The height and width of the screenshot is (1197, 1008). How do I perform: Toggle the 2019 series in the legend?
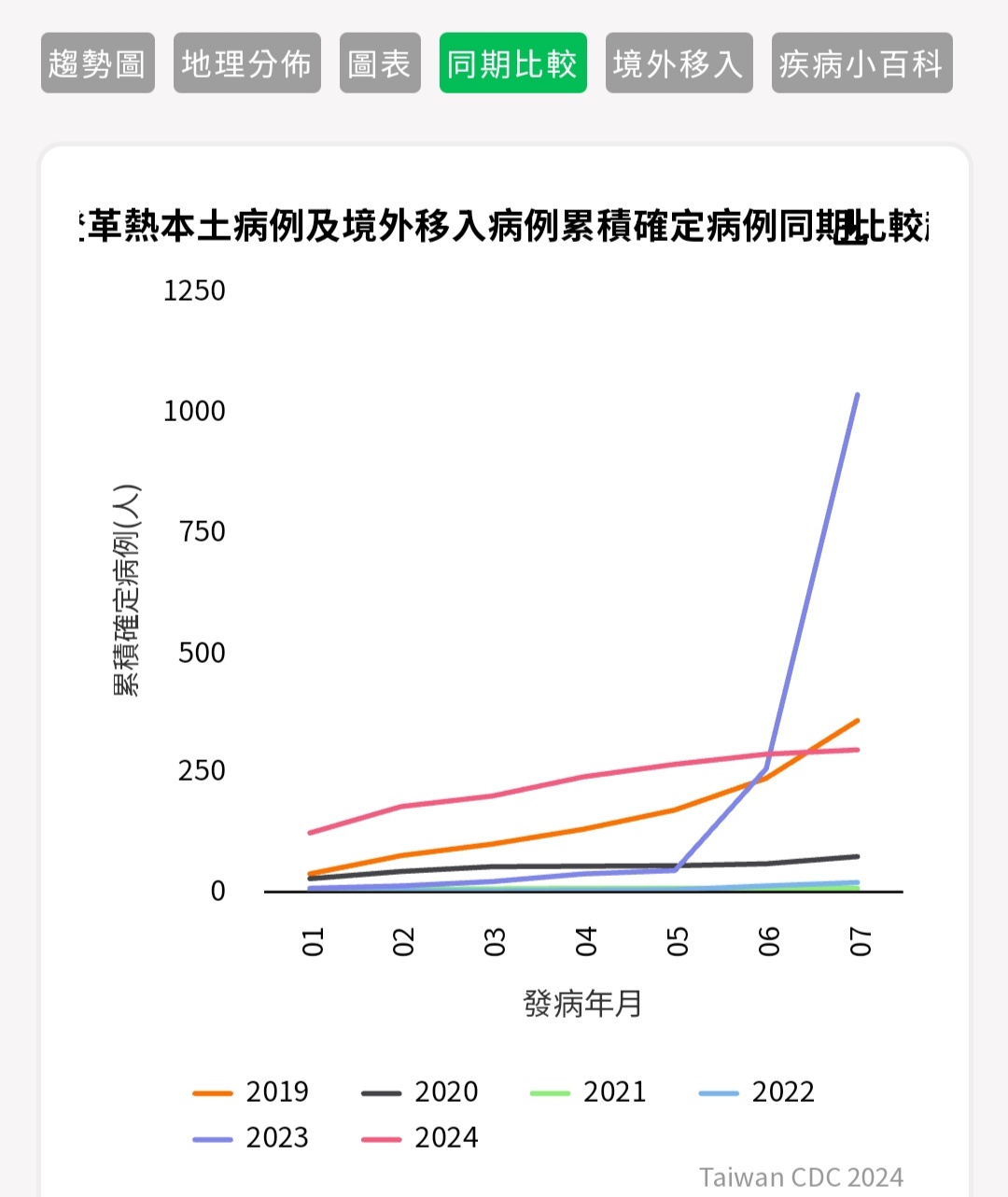click(x=252, y=1091)
